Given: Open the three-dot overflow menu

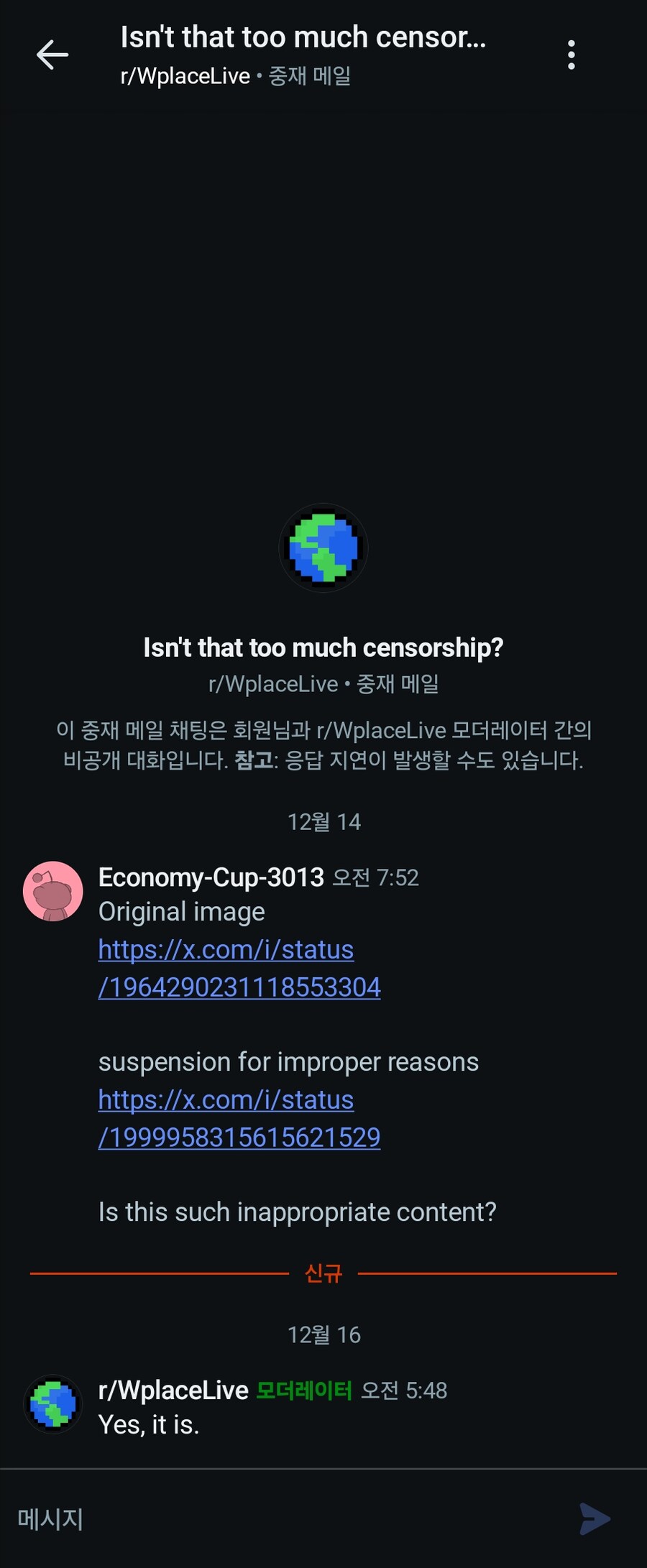Looking at the screenshot, I should coord(572,55).
